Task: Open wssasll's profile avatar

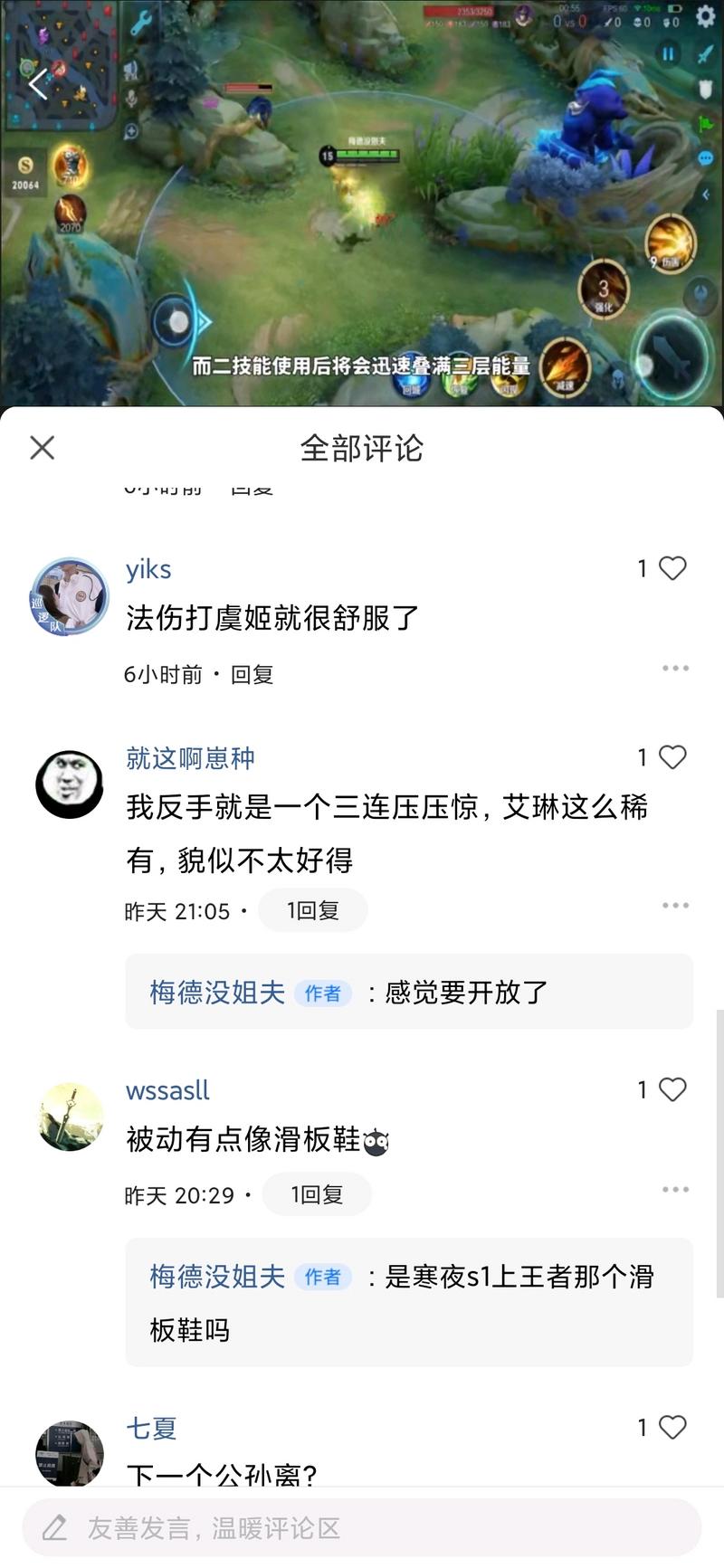Action: coord(70,1117)
